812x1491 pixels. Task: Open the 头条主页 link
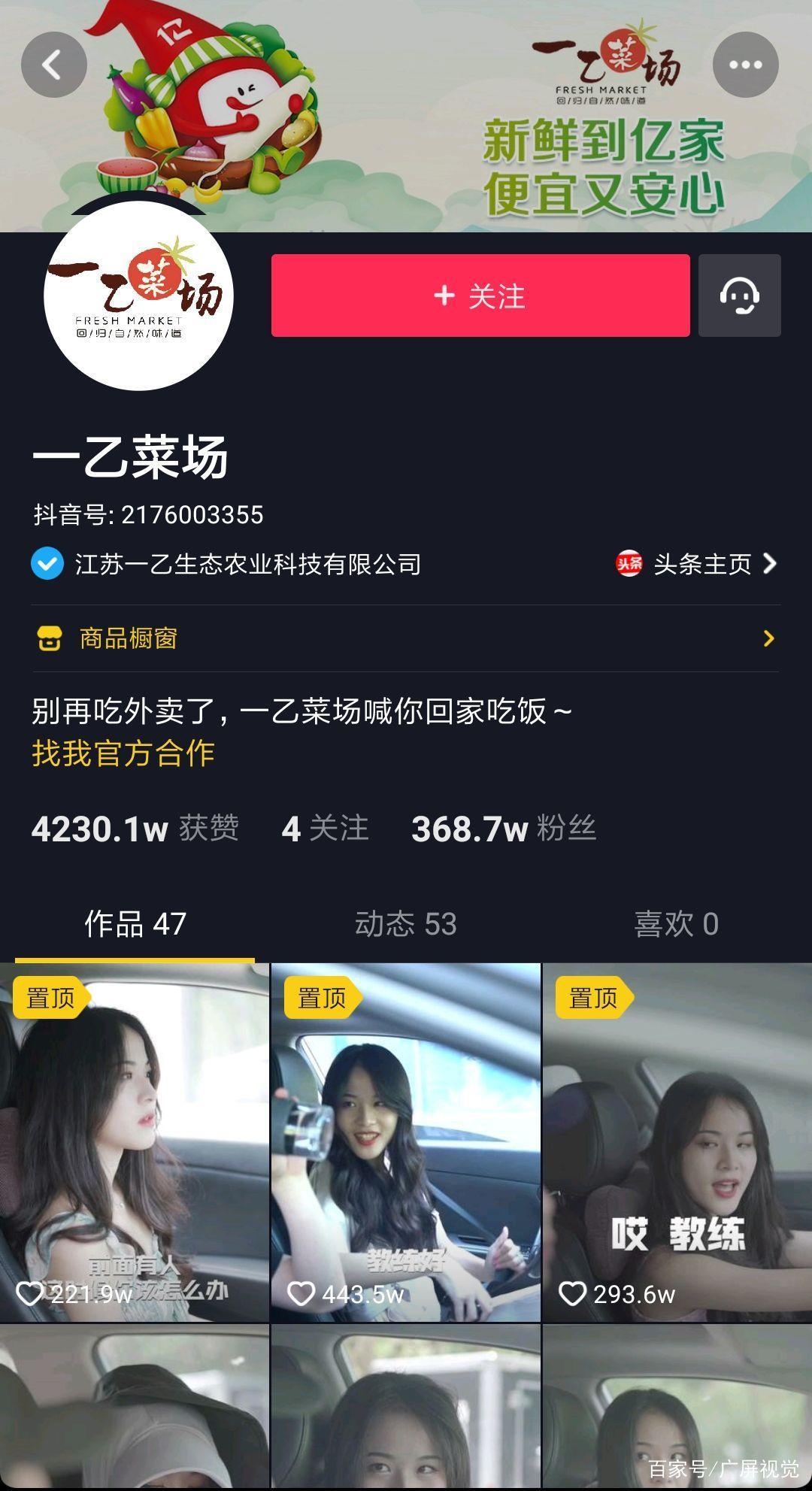click(x=696, y=564)
